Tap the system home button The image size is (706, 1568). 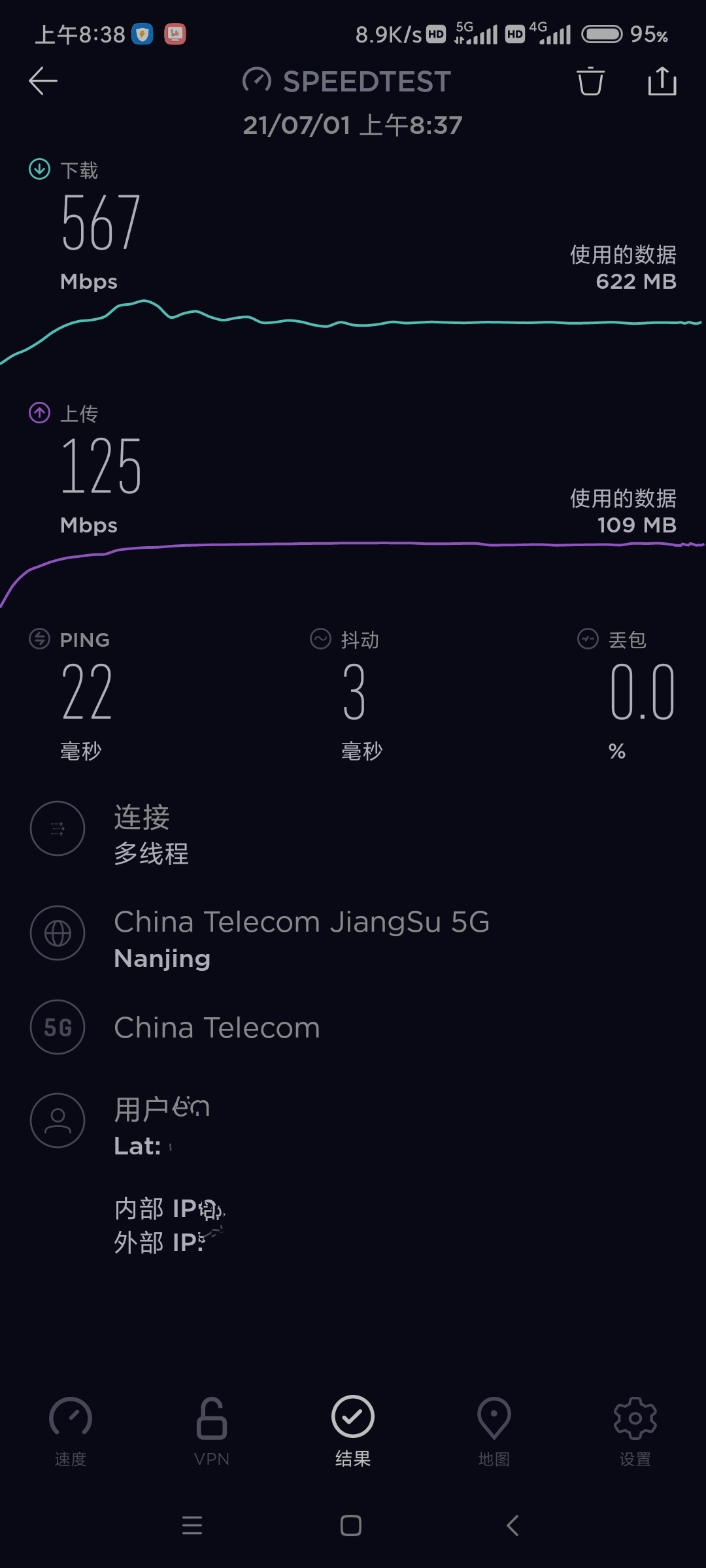pyautogui.click(x=351, y=1526)
